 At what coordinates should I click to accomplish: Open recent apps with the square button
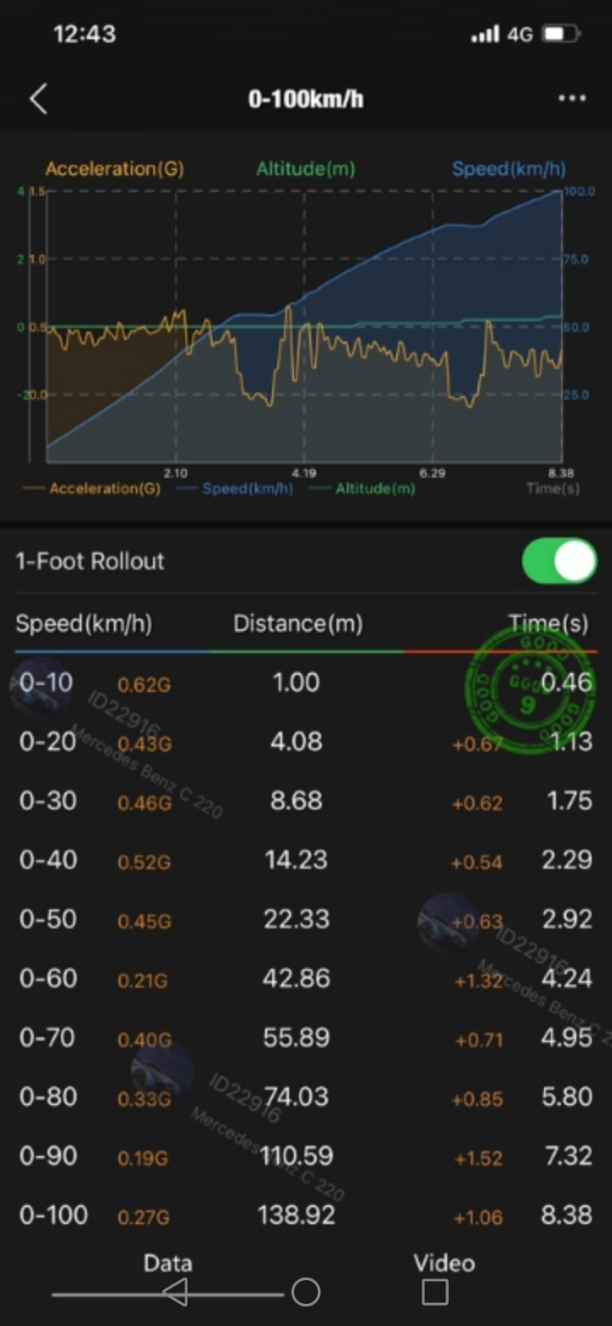435,1293
